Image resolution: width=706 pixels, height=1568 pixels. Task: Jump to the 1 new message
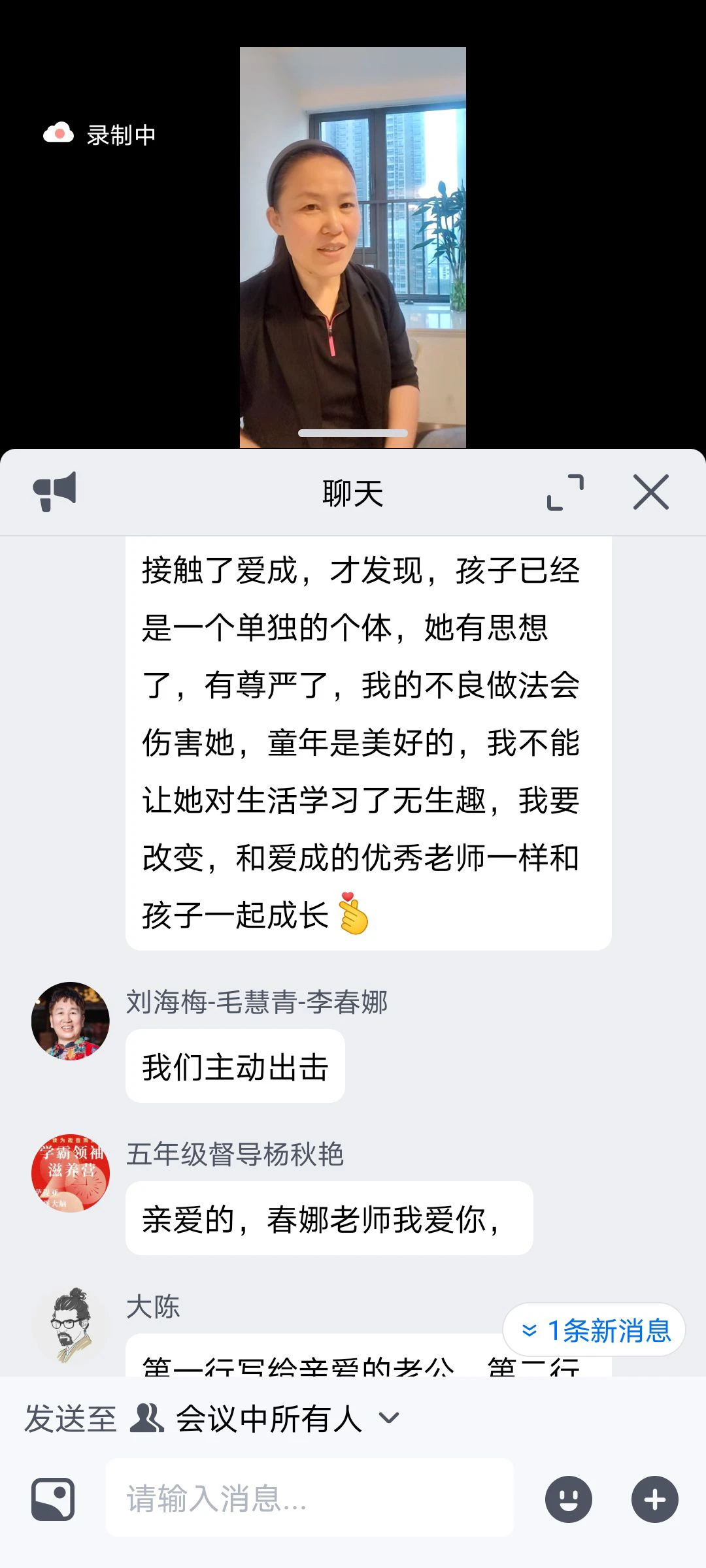(594, 1330)
